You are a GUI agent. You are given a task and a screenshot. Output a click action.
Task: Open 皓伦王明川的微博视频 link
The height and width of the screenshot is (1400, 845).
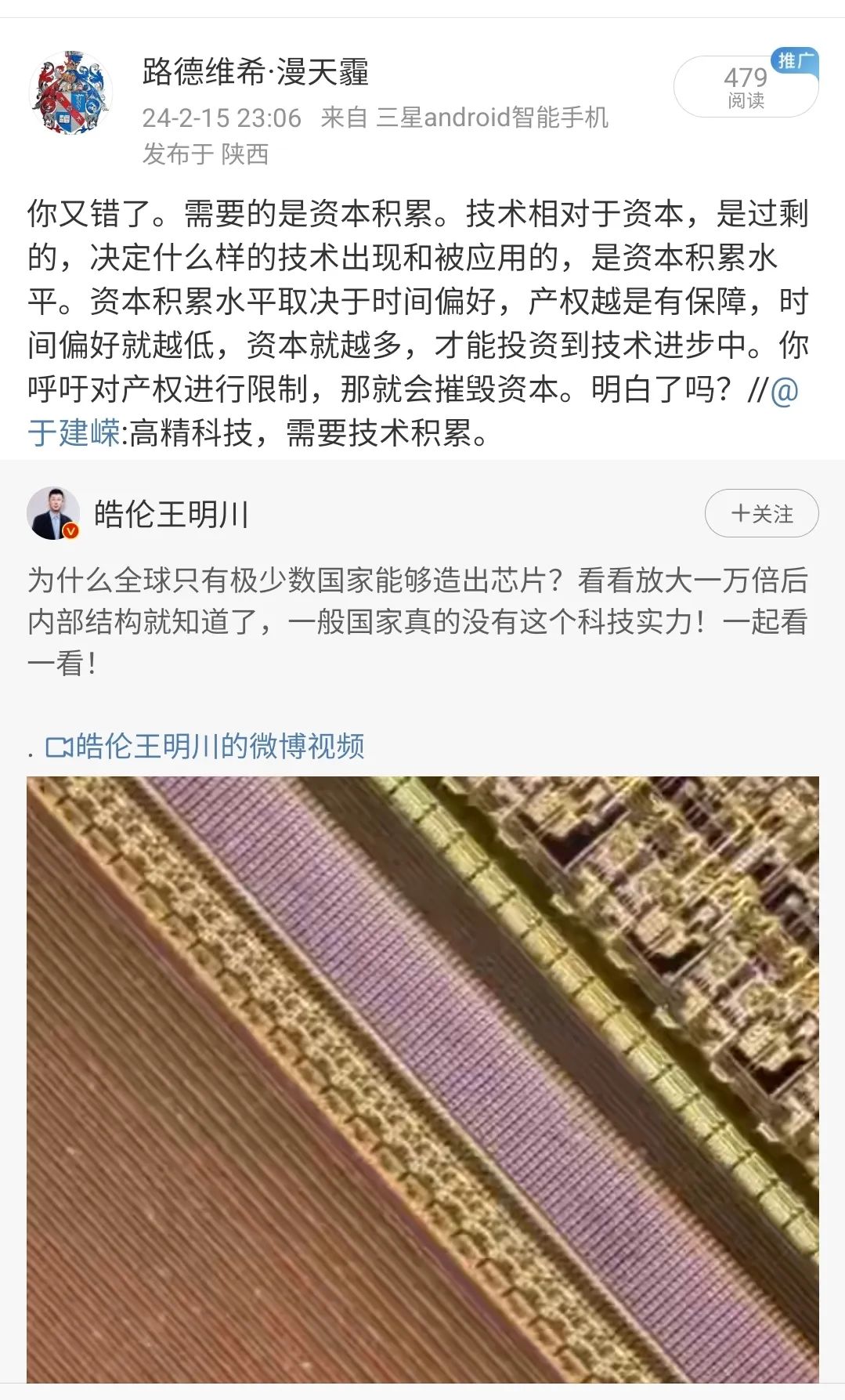(205, 746)
